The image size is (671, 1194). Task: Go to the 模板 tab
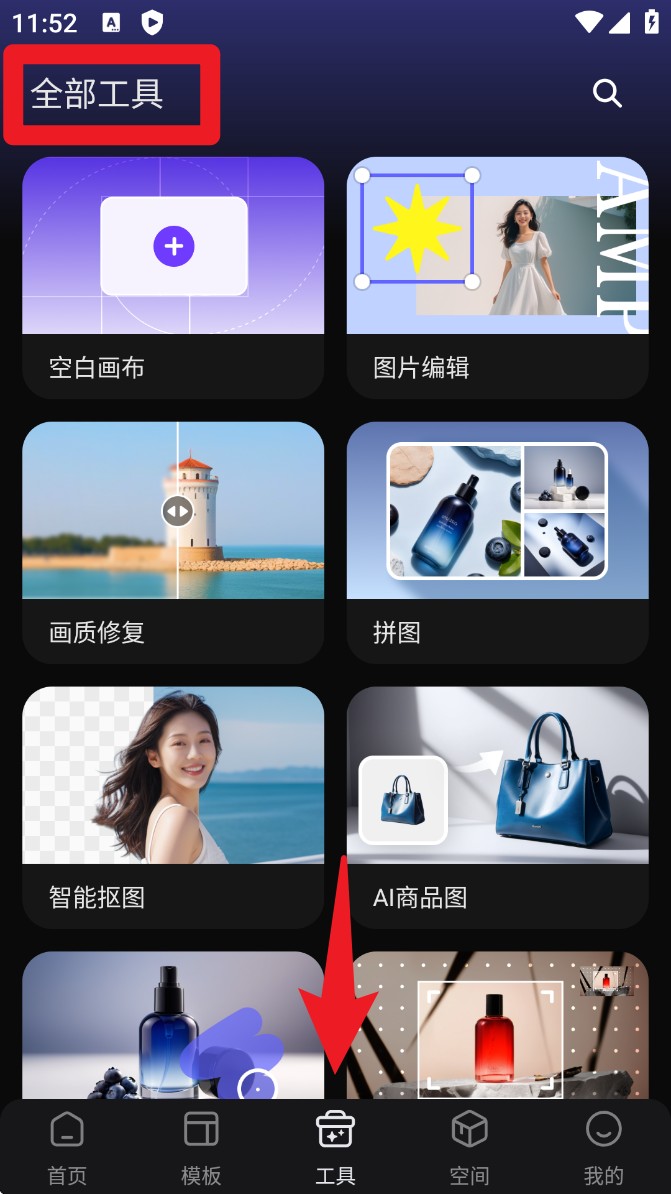click(201, 1146)
